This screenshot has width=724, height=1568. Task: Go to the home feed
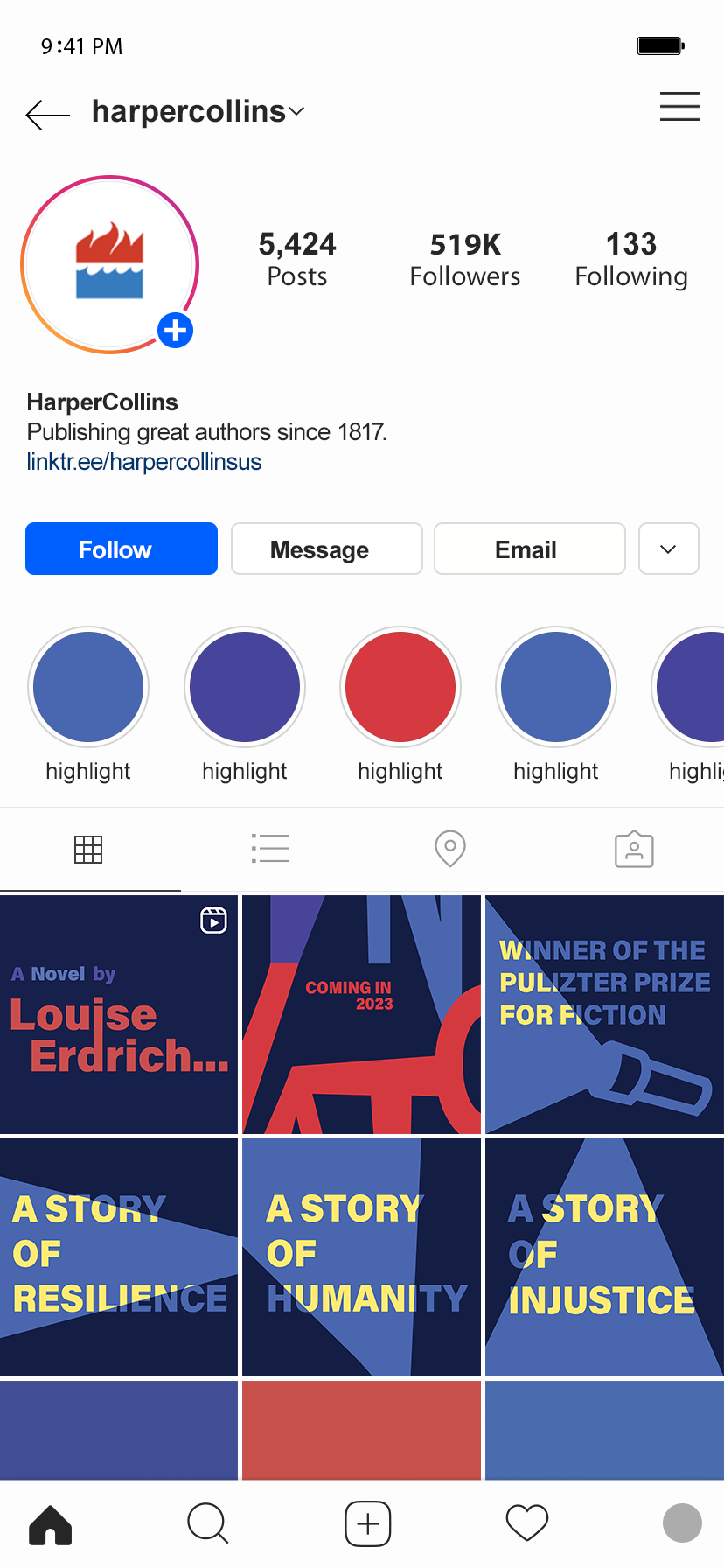pyautogui.click(x=51, y=1524)
